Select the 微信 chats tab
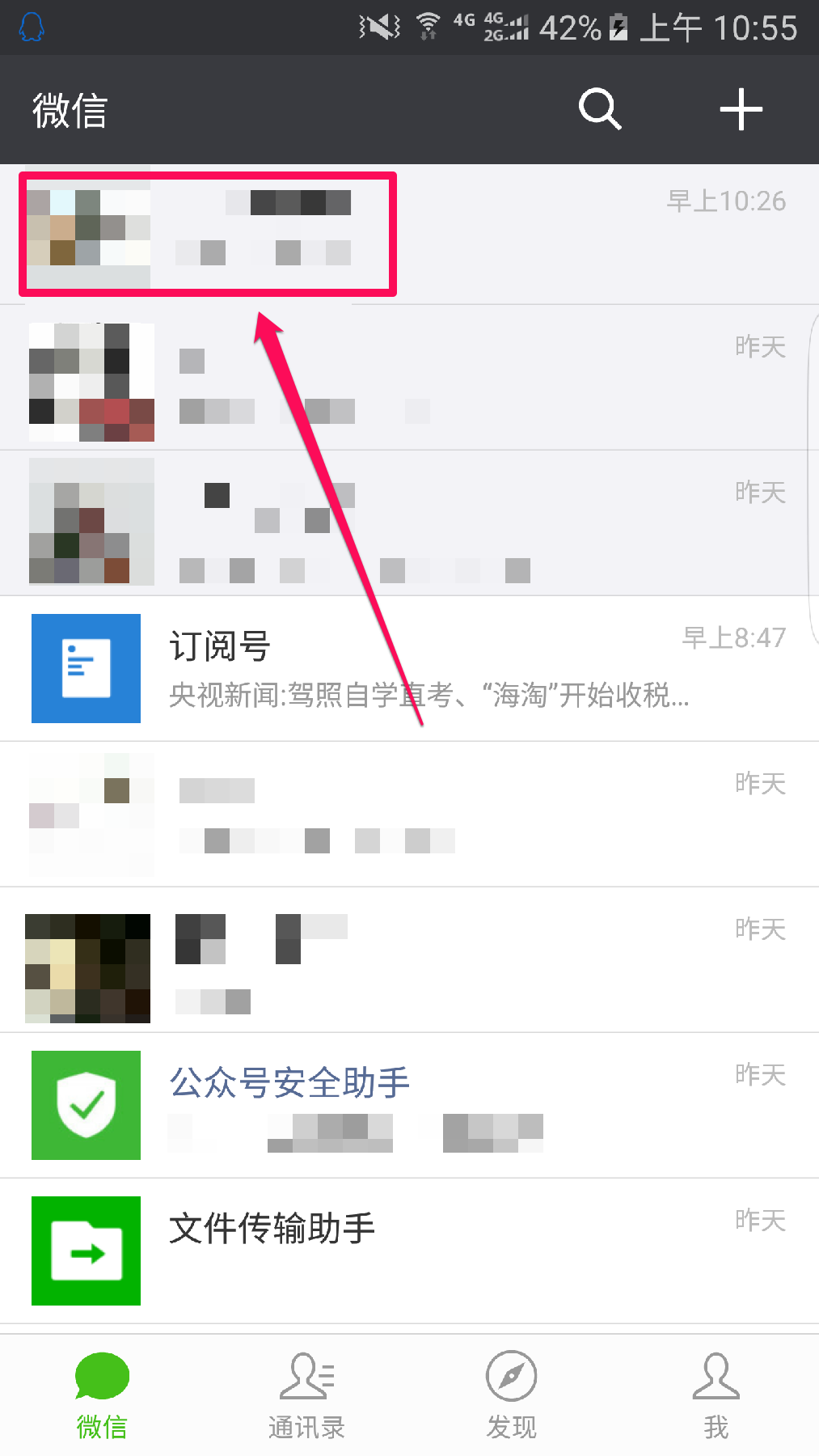Screen dimensions: 819x1456 coord(102,1396)
